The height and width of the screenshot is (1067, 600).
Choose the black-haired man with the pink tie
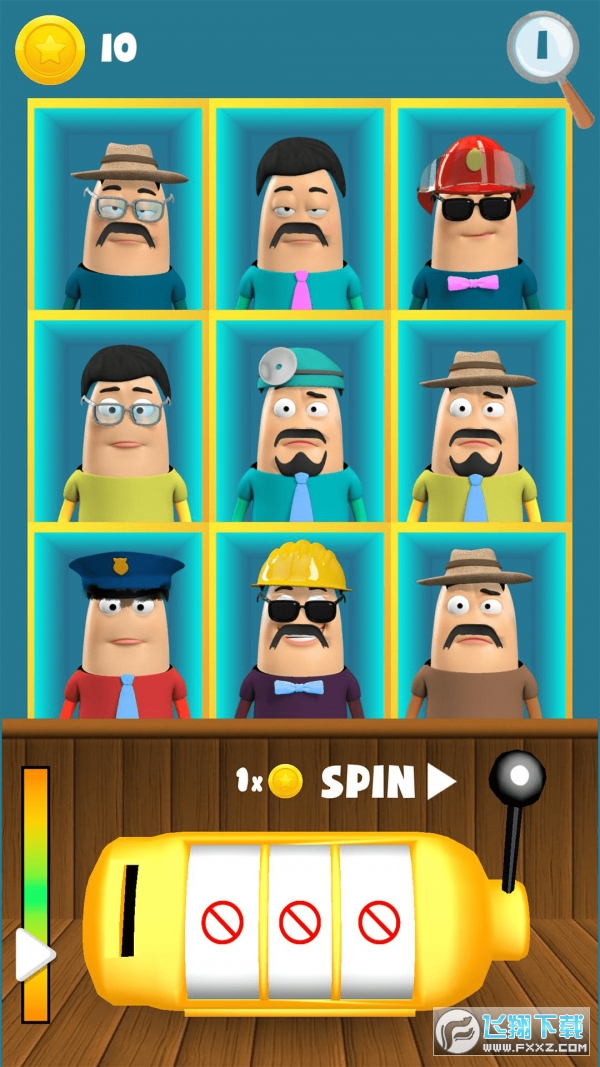click(300, 215)
